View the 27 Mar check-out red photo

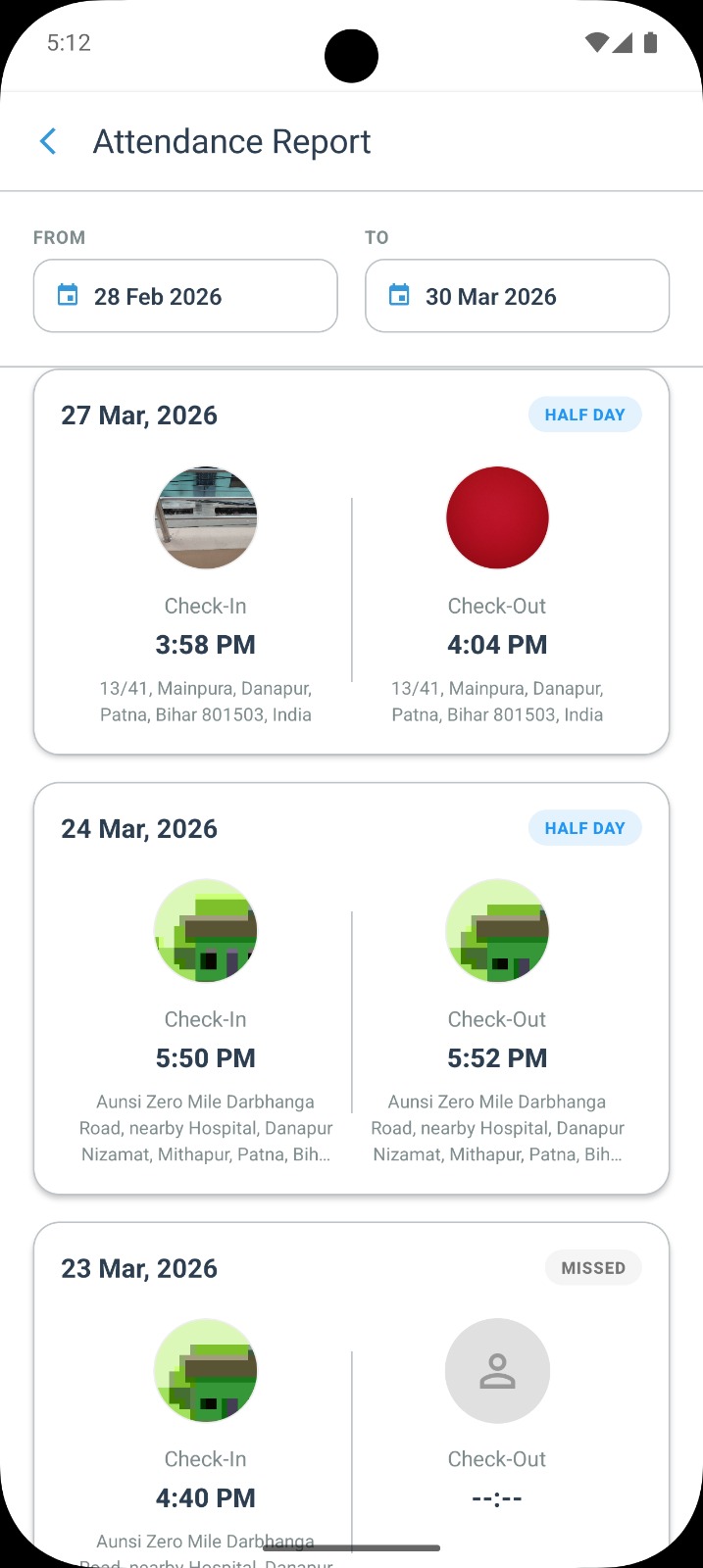pos(497,517)
